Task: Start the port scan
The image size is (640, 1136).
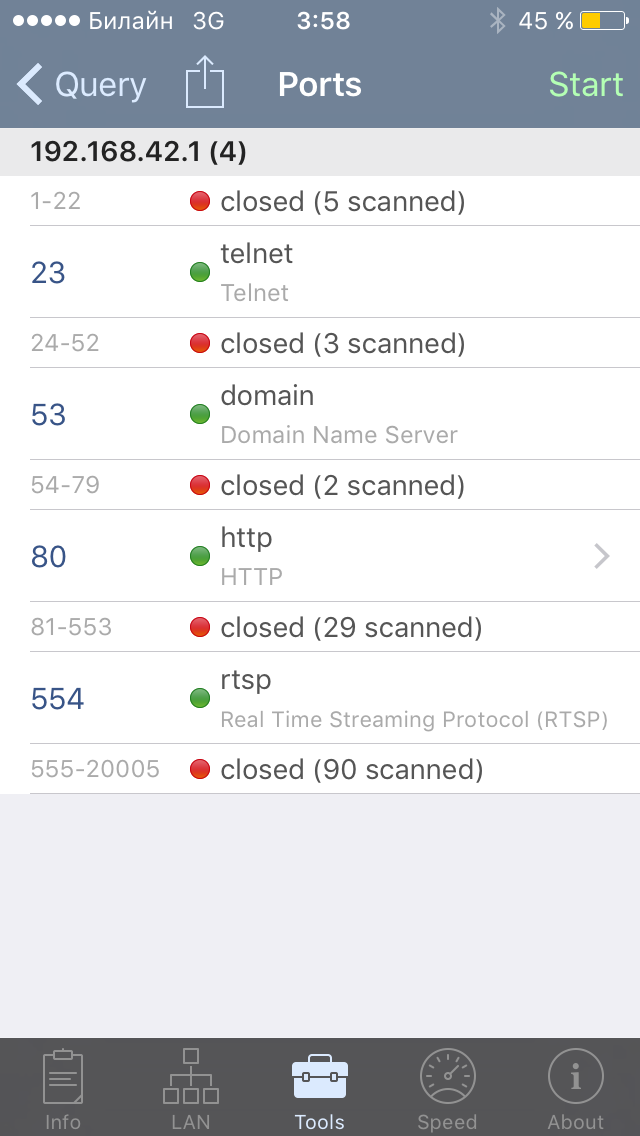Action: (x=586, y=85)
